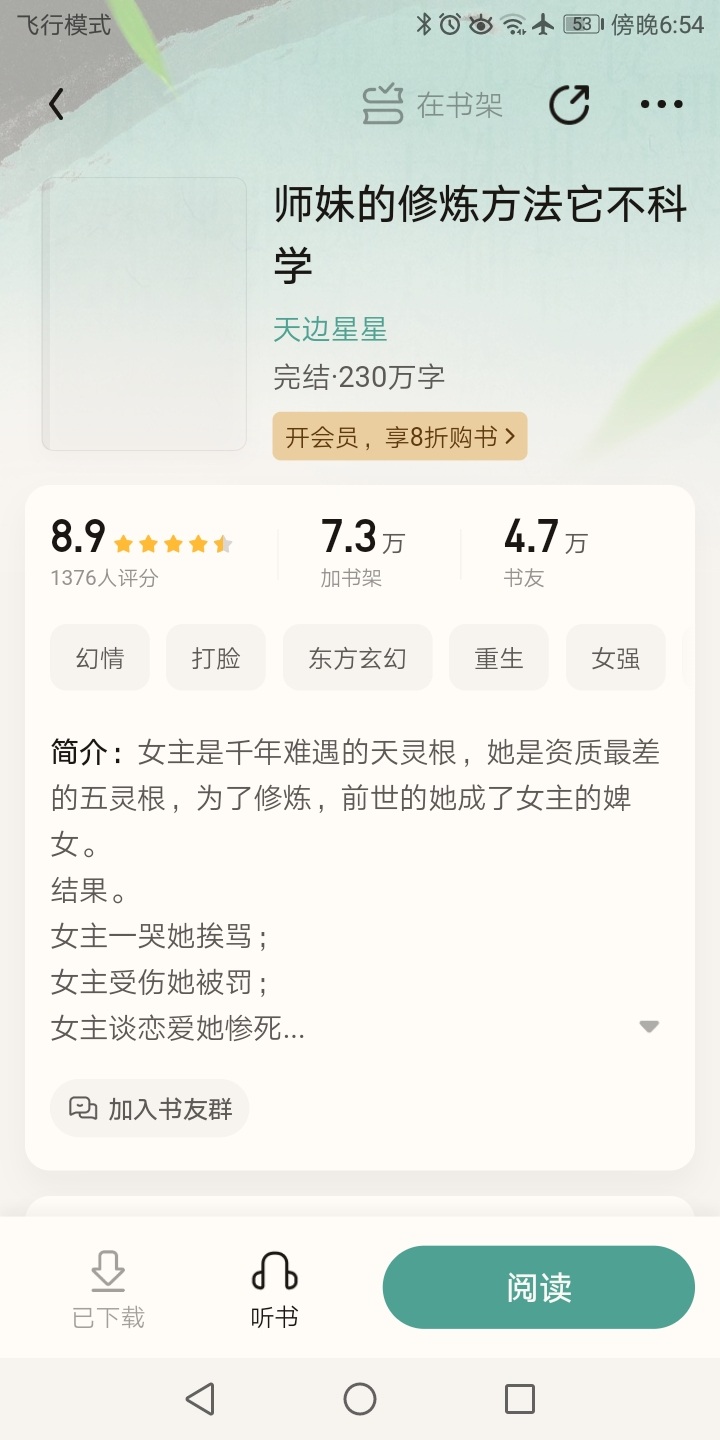Share this book

[x=569, y=104]
